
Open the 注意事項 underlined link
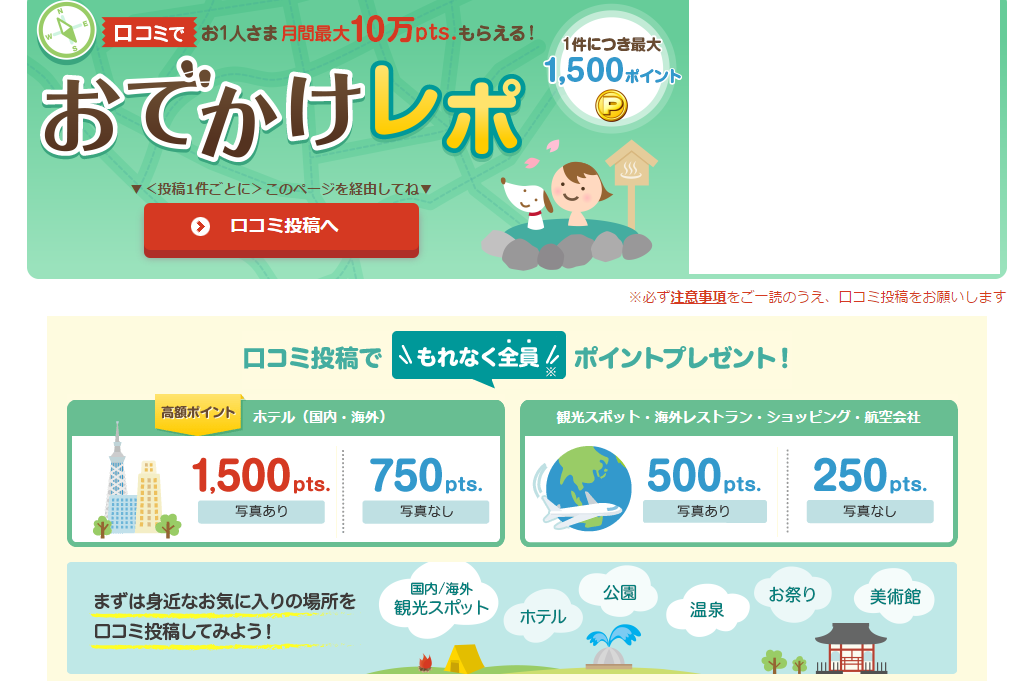point(698,297)
